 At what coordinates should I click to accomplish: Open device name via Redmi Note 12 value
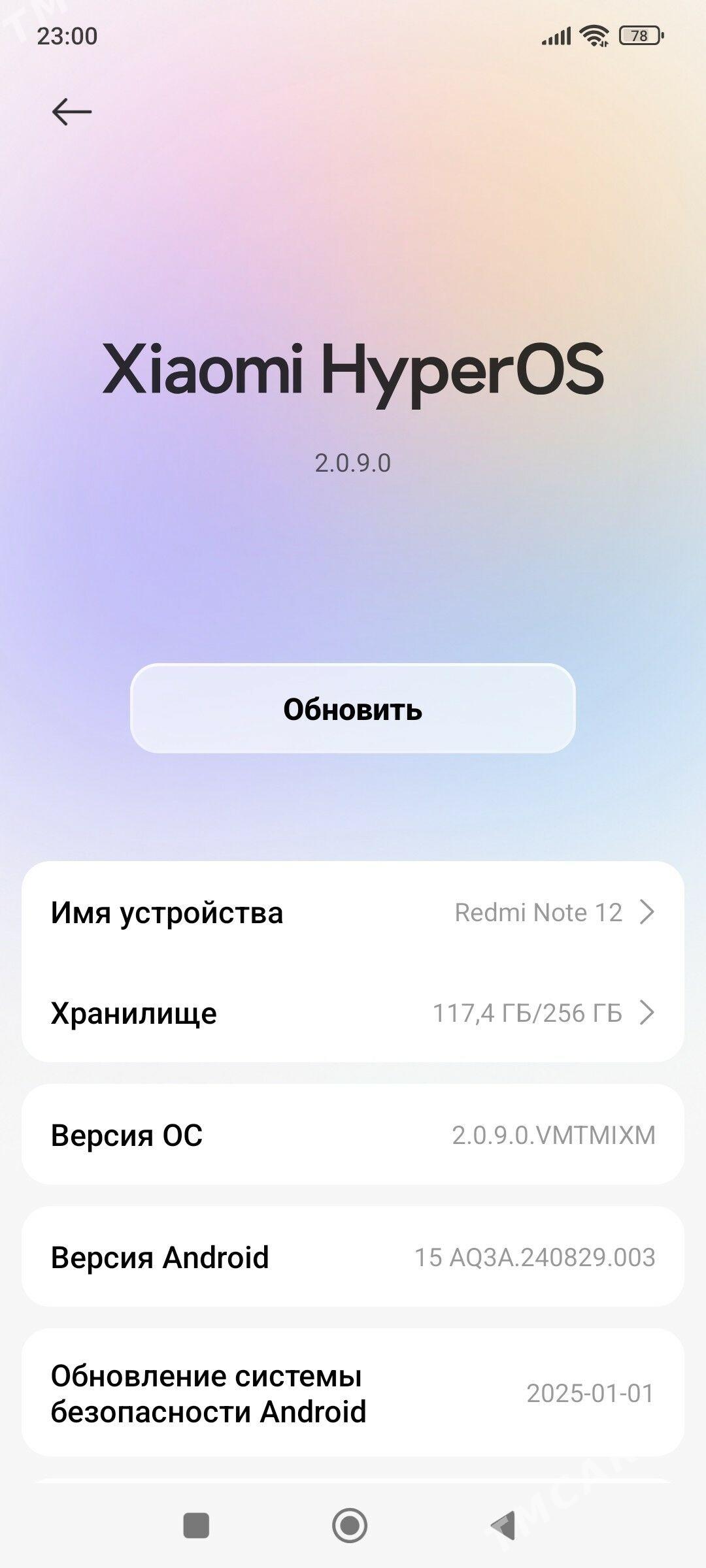[537, 913]
